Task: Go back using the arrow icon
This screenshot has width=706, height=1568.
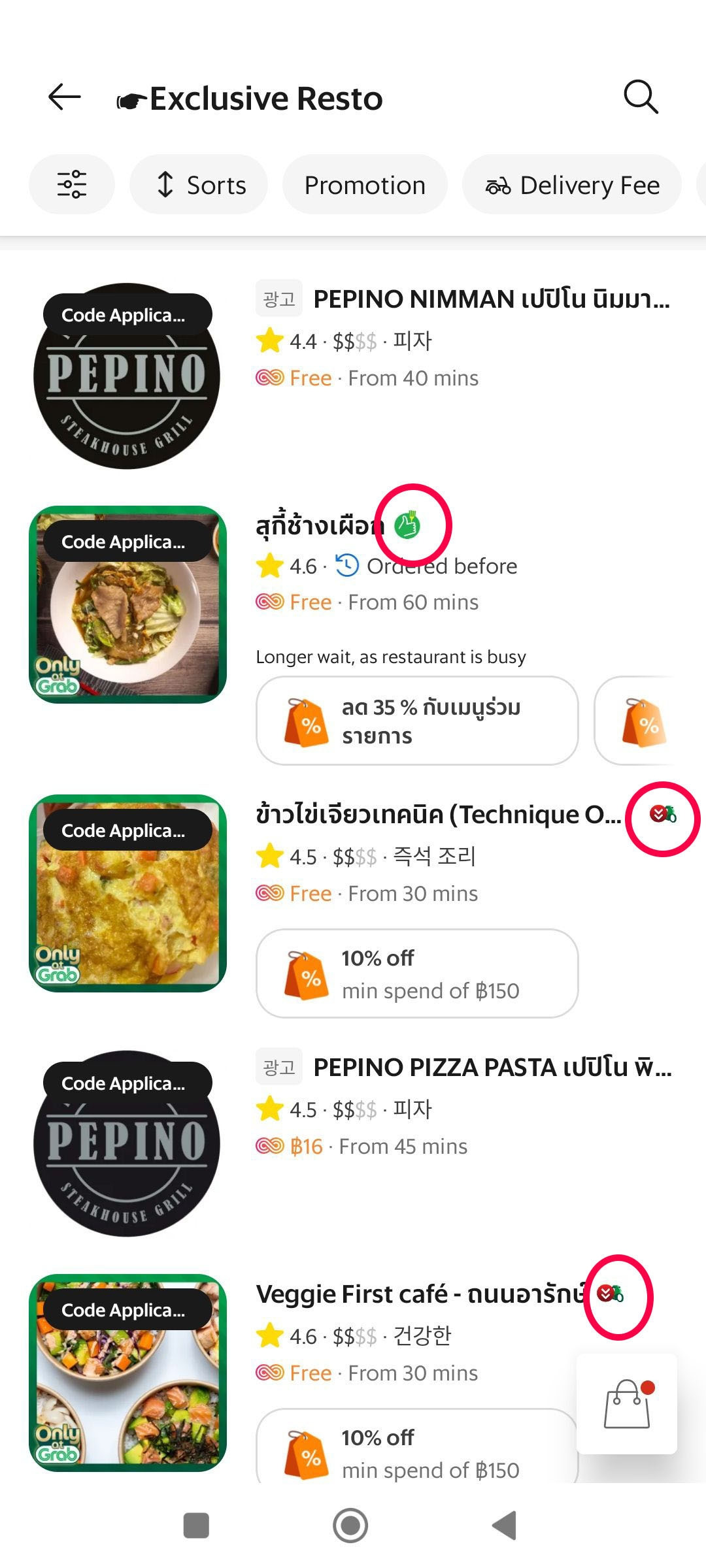Action: [65, 98]
